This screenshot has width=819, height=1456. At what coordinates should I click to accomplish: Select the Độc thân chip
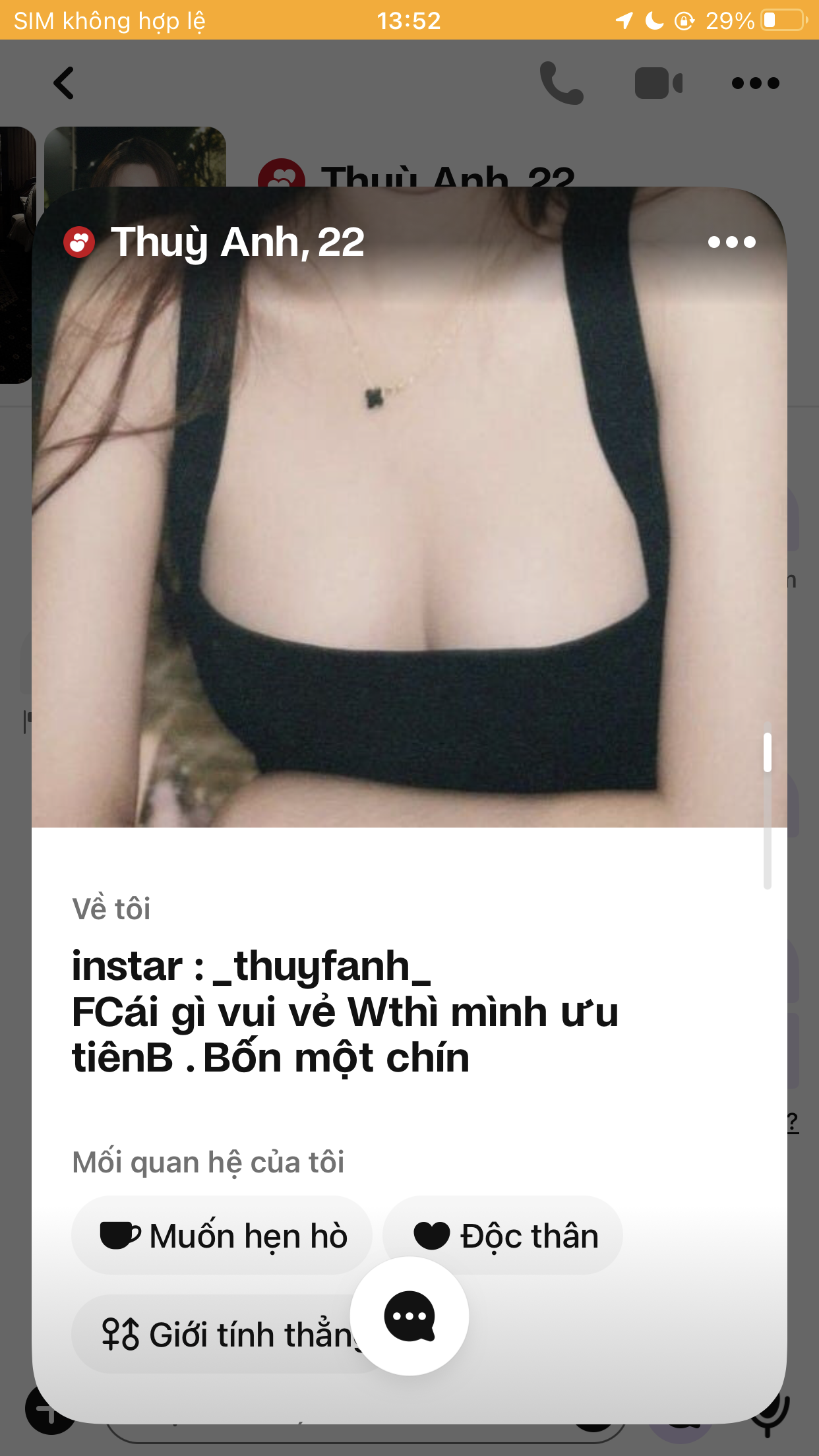coord(503,1235)
